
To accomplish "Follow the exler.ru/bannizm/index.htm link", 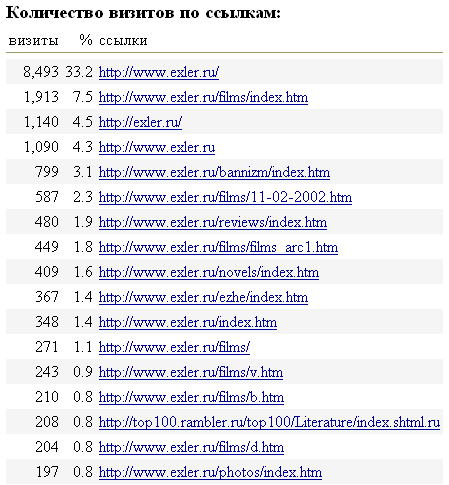I will pyautogui.click(x=214, y=172).
